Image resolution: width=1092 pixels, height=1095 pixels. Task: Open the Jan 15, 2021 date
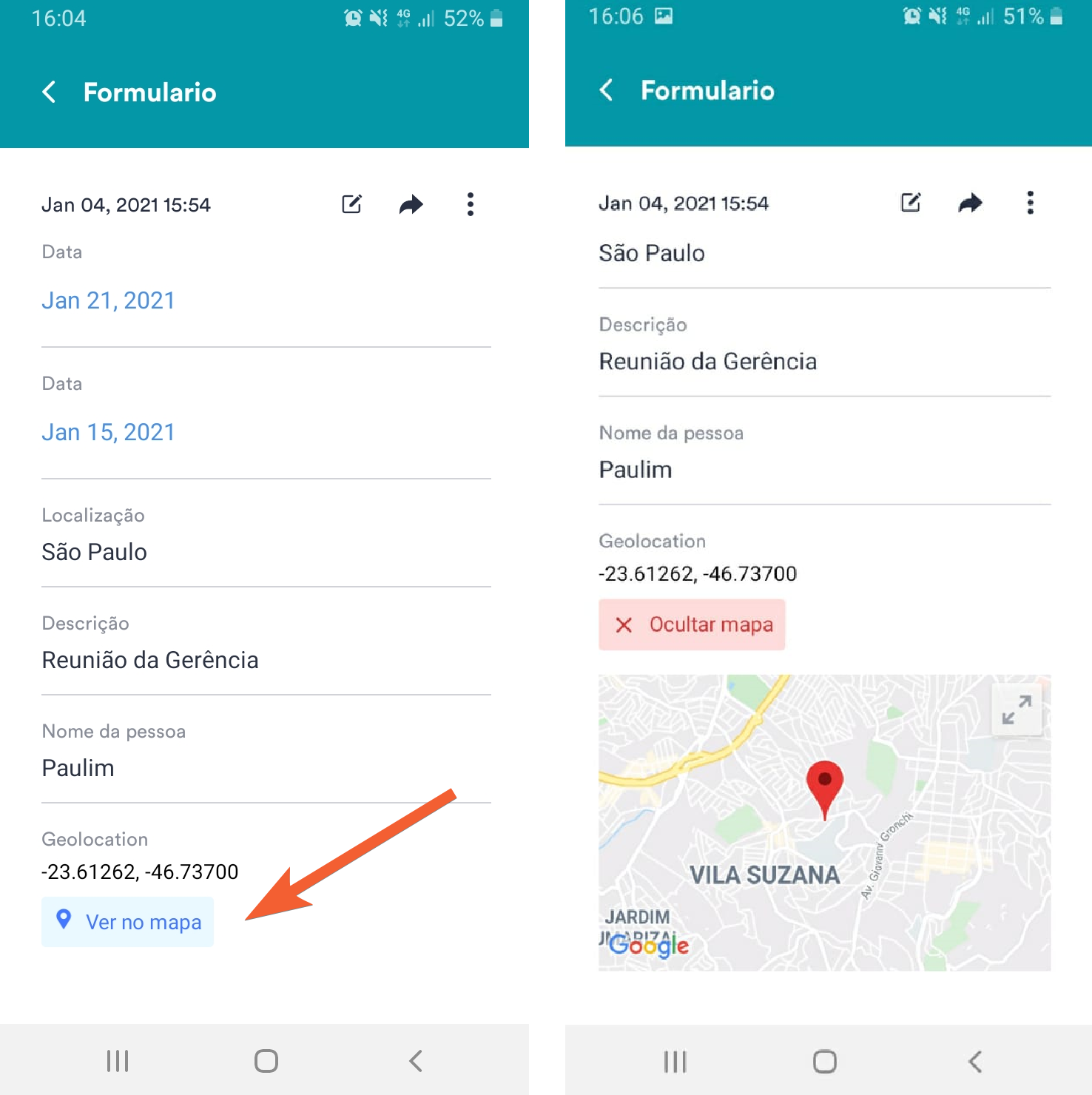[x=108, y=432]
